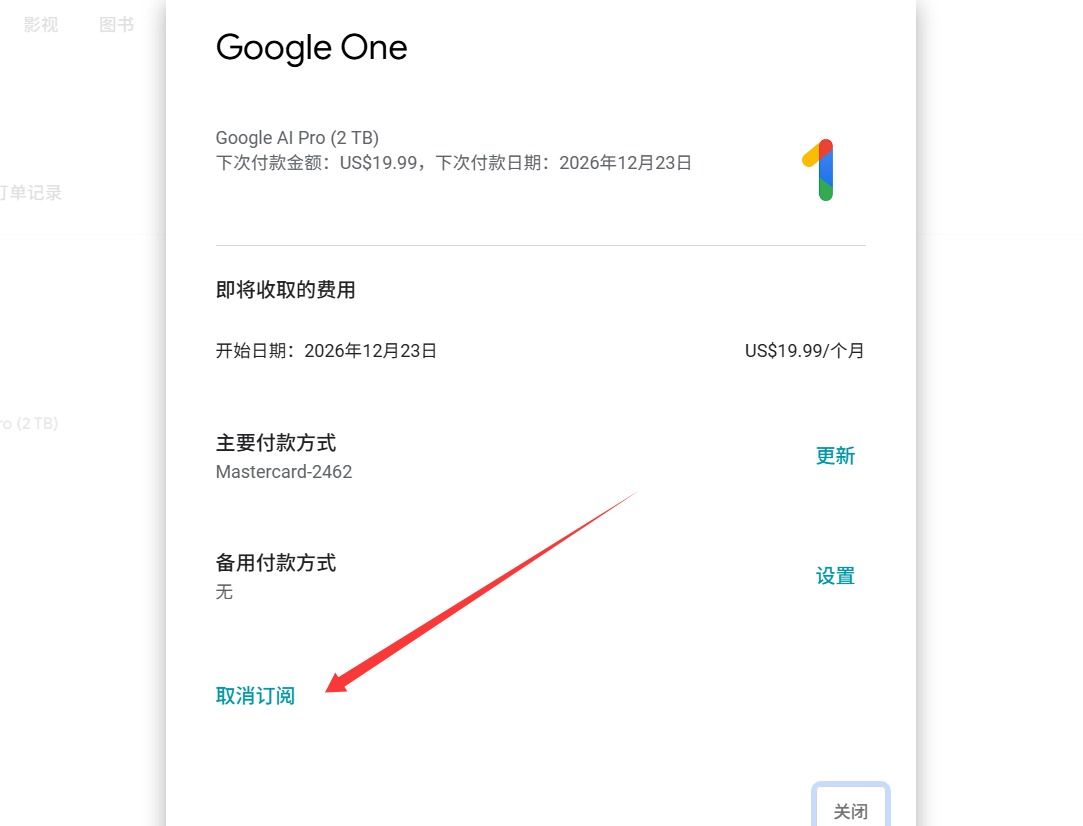Tap 设置 for 备用付款方式

tap(835, 576)
